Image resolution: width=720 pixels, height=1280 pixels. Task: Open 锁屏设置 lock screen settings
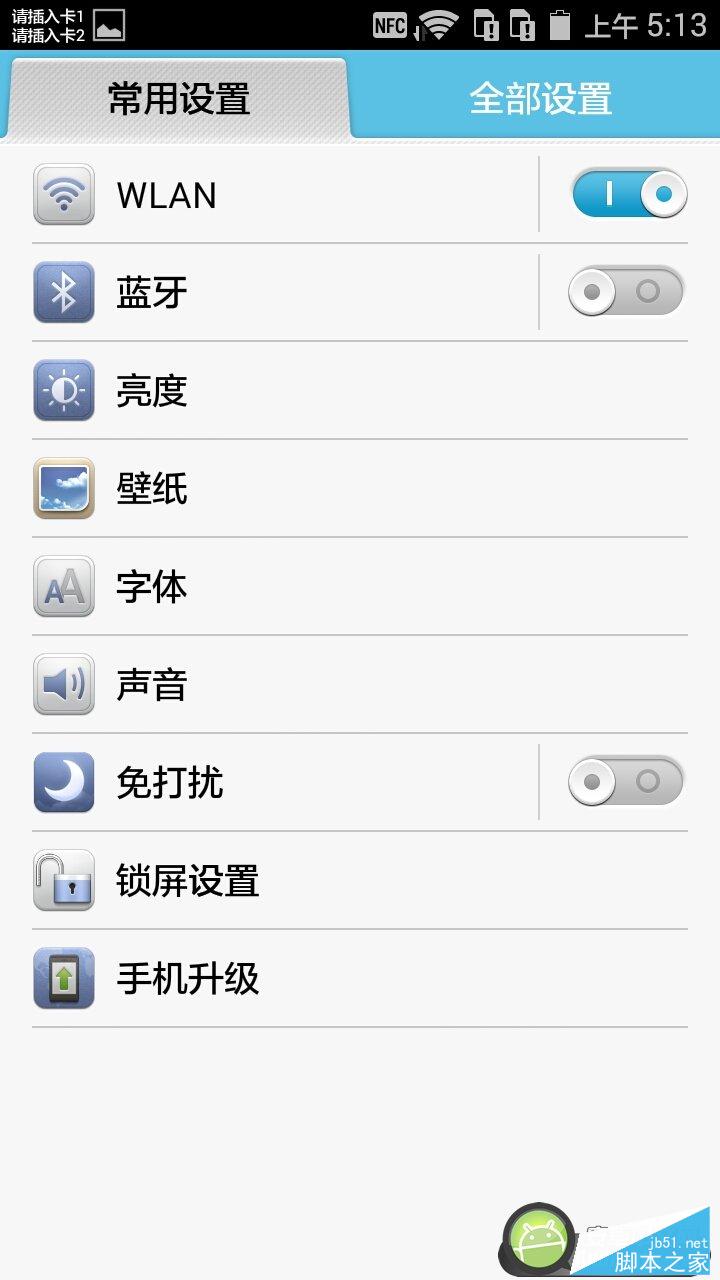[360, 881]
